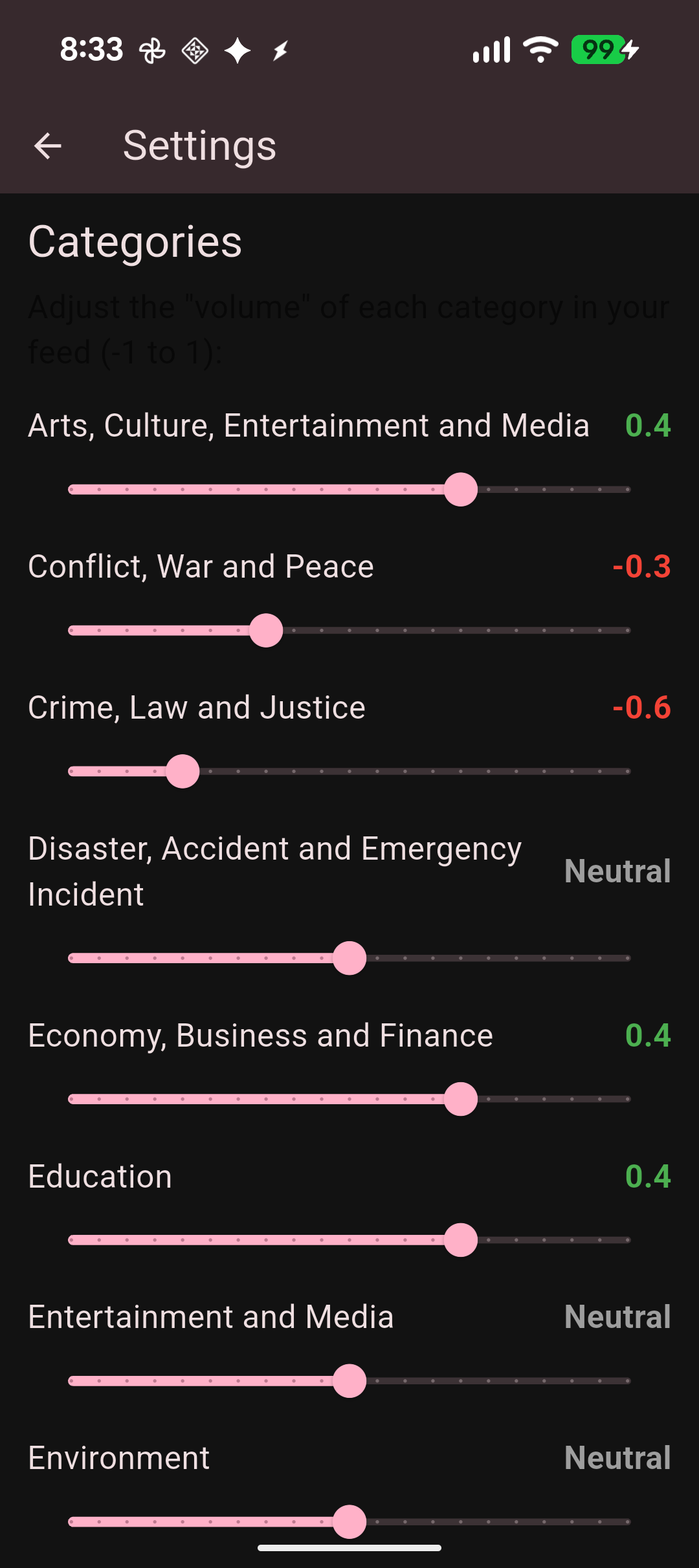Tap the Settings title text
699x1568 pixels.
click(x=199, y=144)
